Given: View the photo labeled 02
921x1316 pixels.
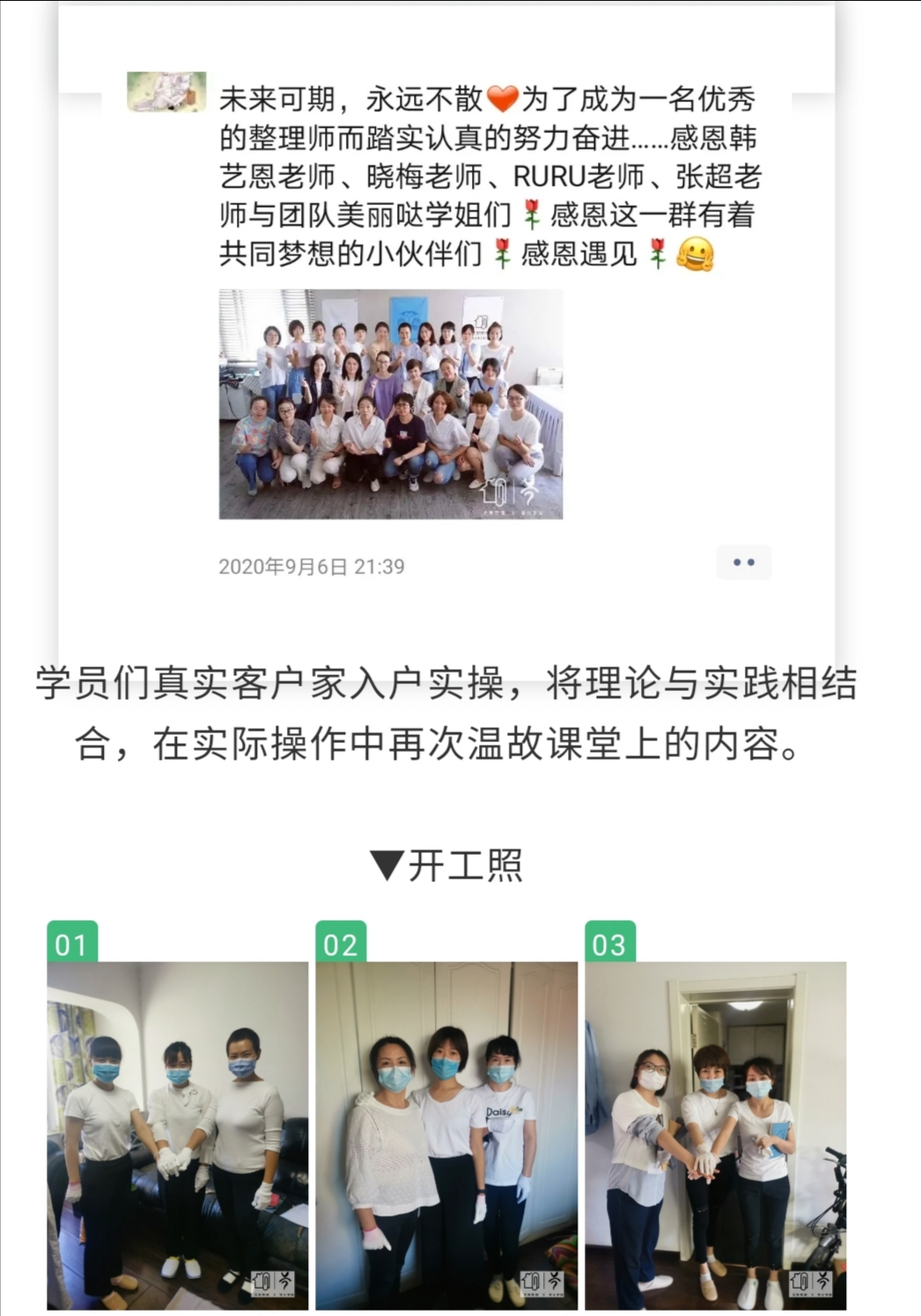Looking at the screenshot, I should click(446, 1134).
